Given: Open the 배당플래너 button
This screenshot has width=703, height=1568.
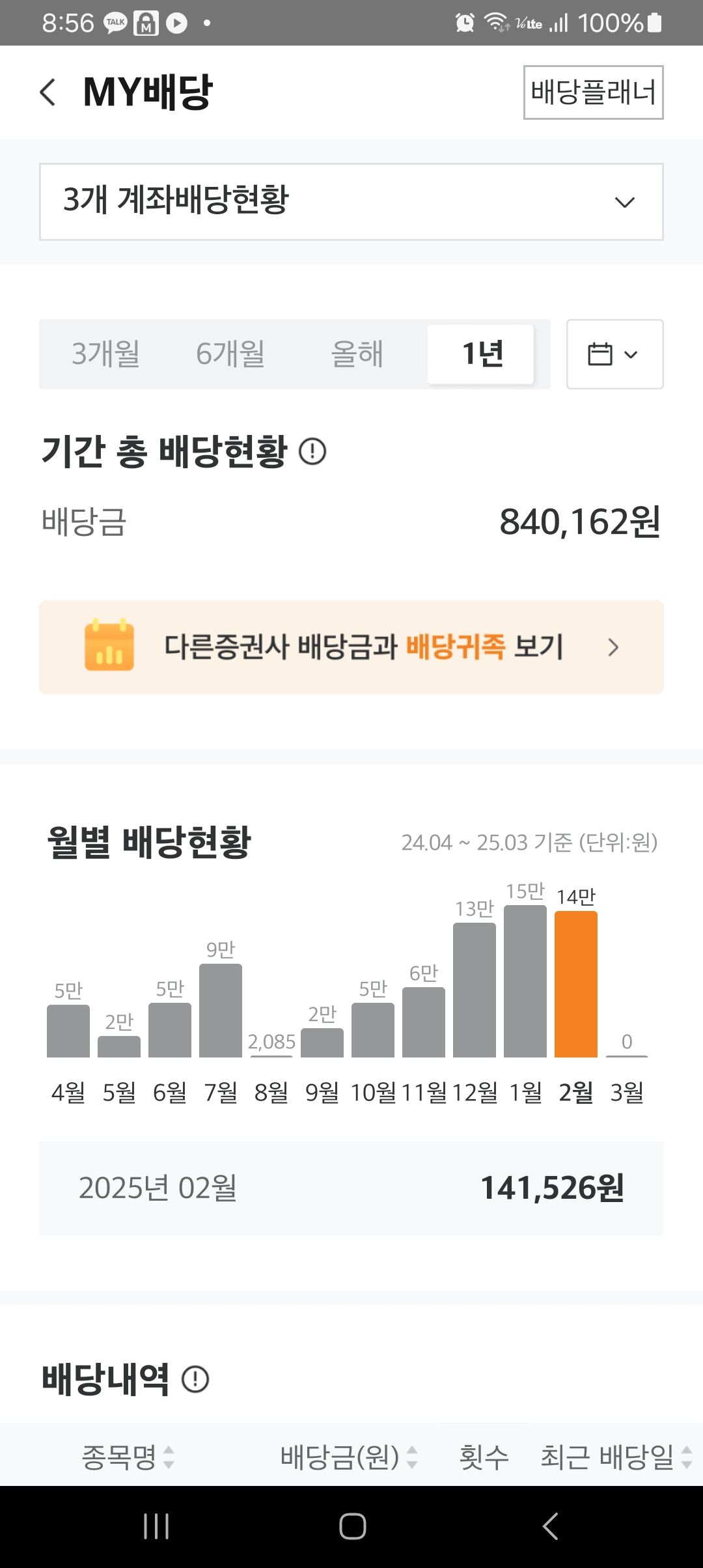Looking at the screenshot, I should point(593,92).
